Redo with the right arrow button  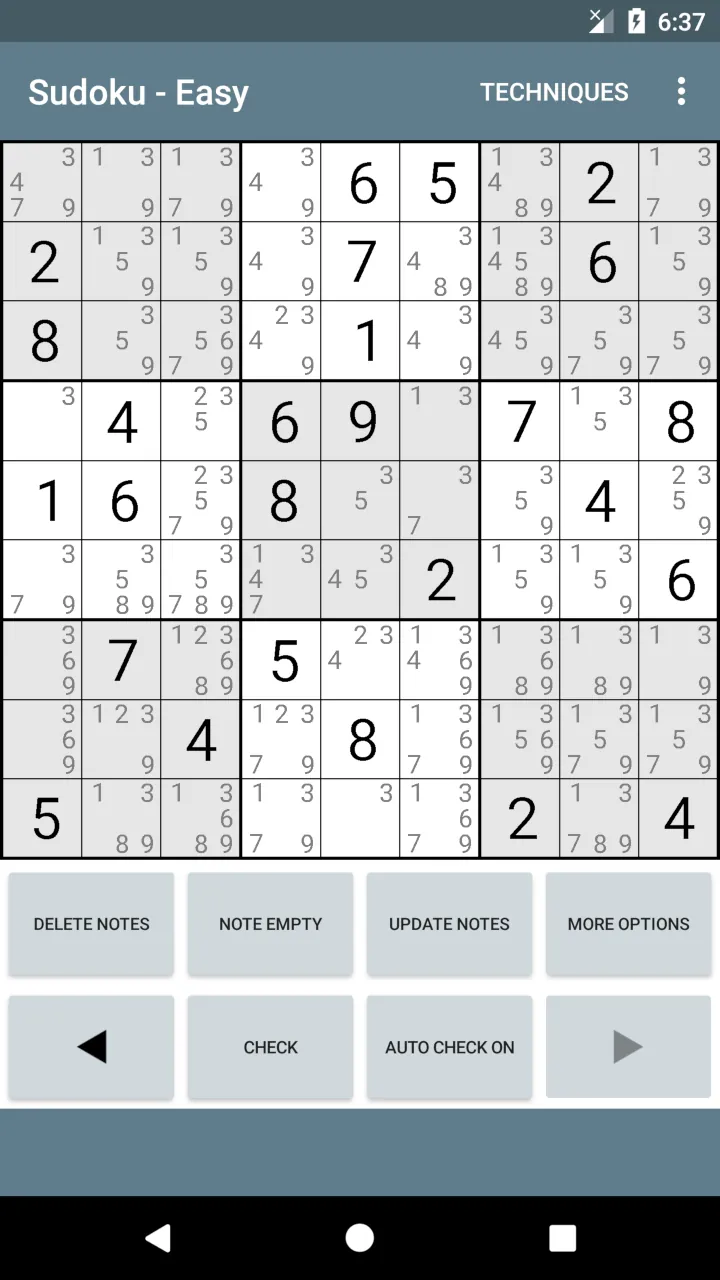coord(628,1047)
